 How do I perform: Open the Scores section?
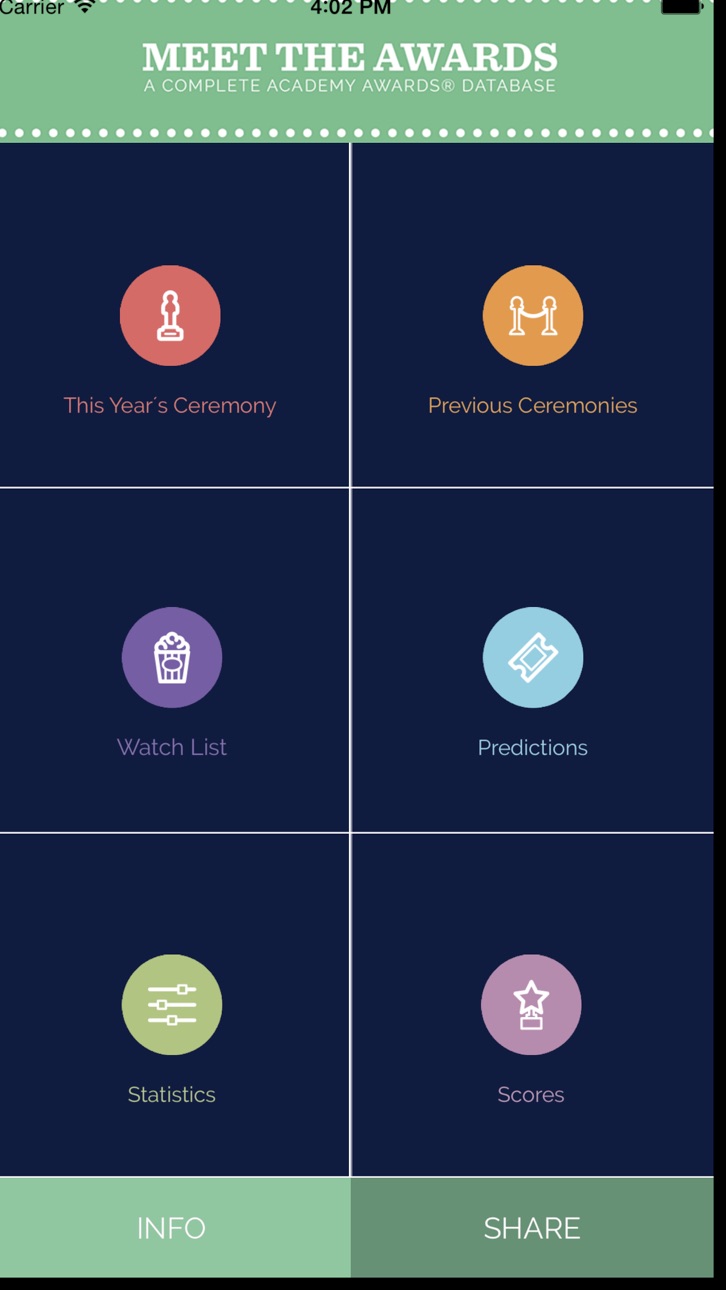click(x=531, y=1005)
